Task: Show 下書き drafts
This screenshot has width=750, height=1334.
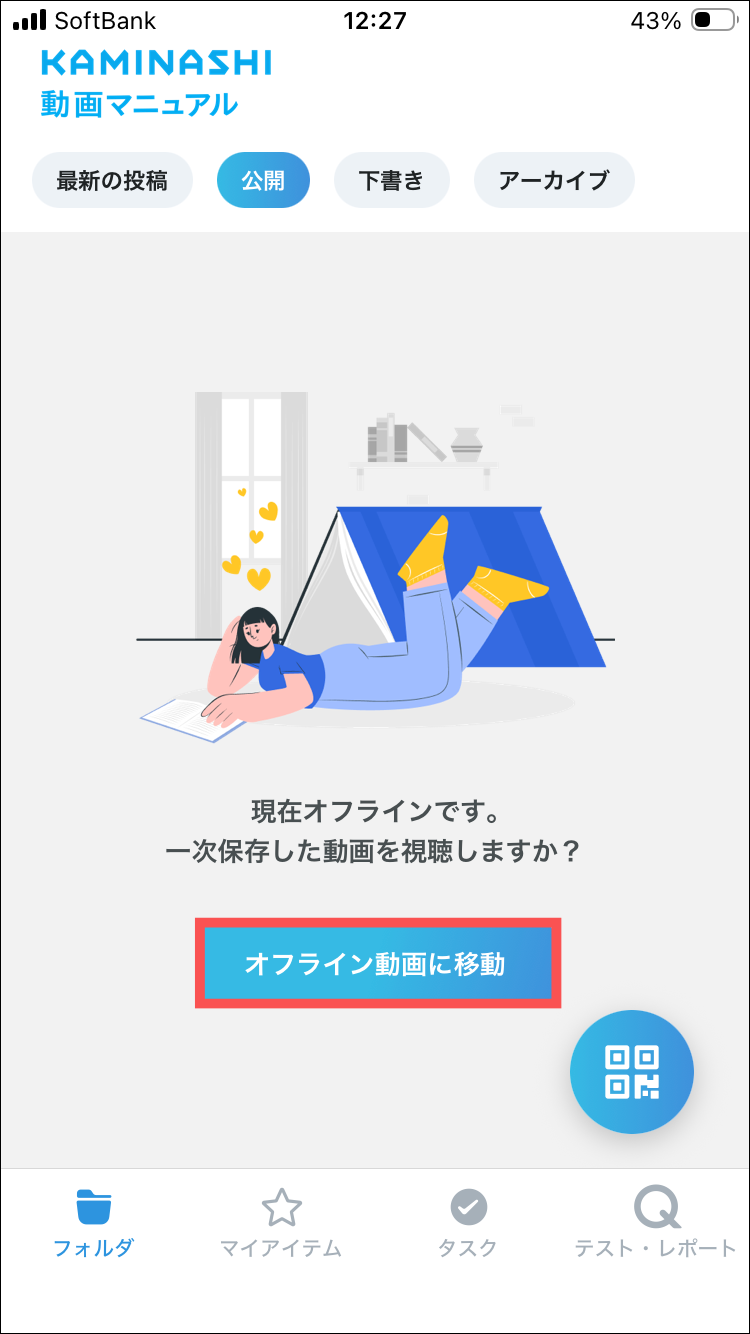Action: (391, 180)
